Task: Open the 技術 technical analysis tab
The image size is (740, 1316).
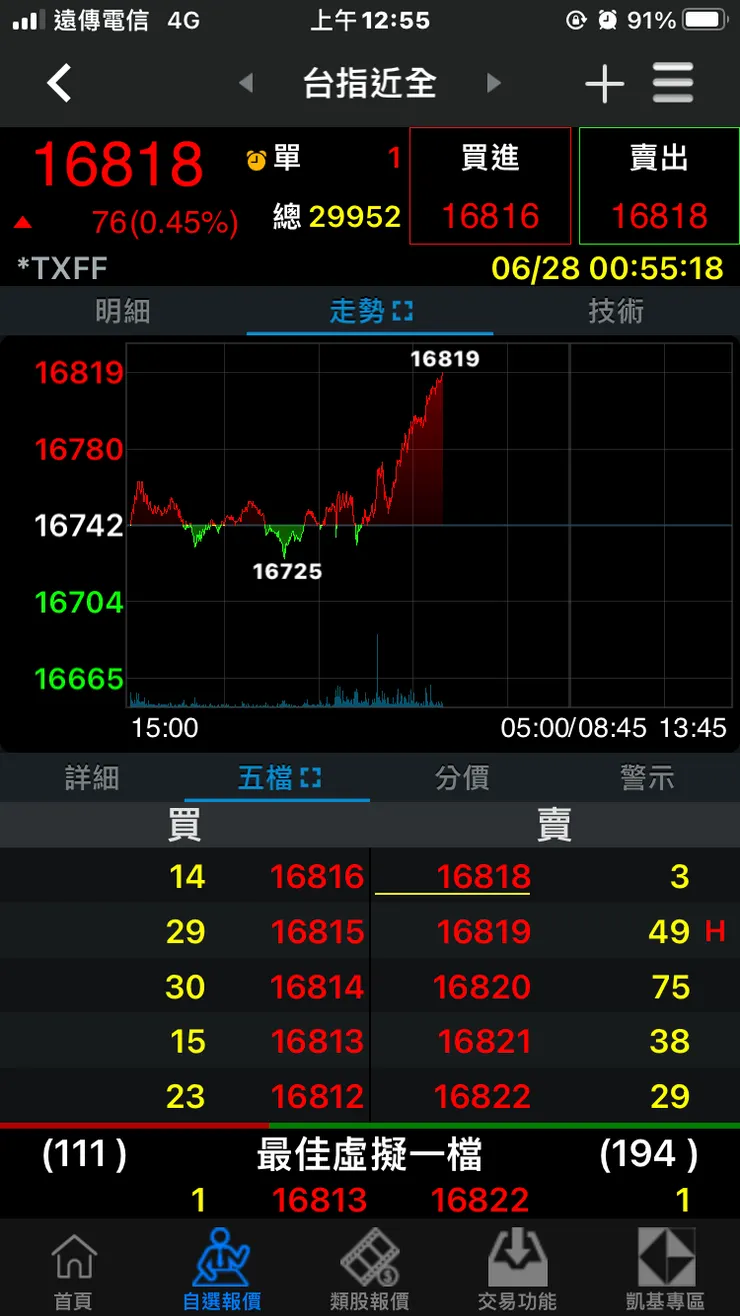Action: (616, 312)
